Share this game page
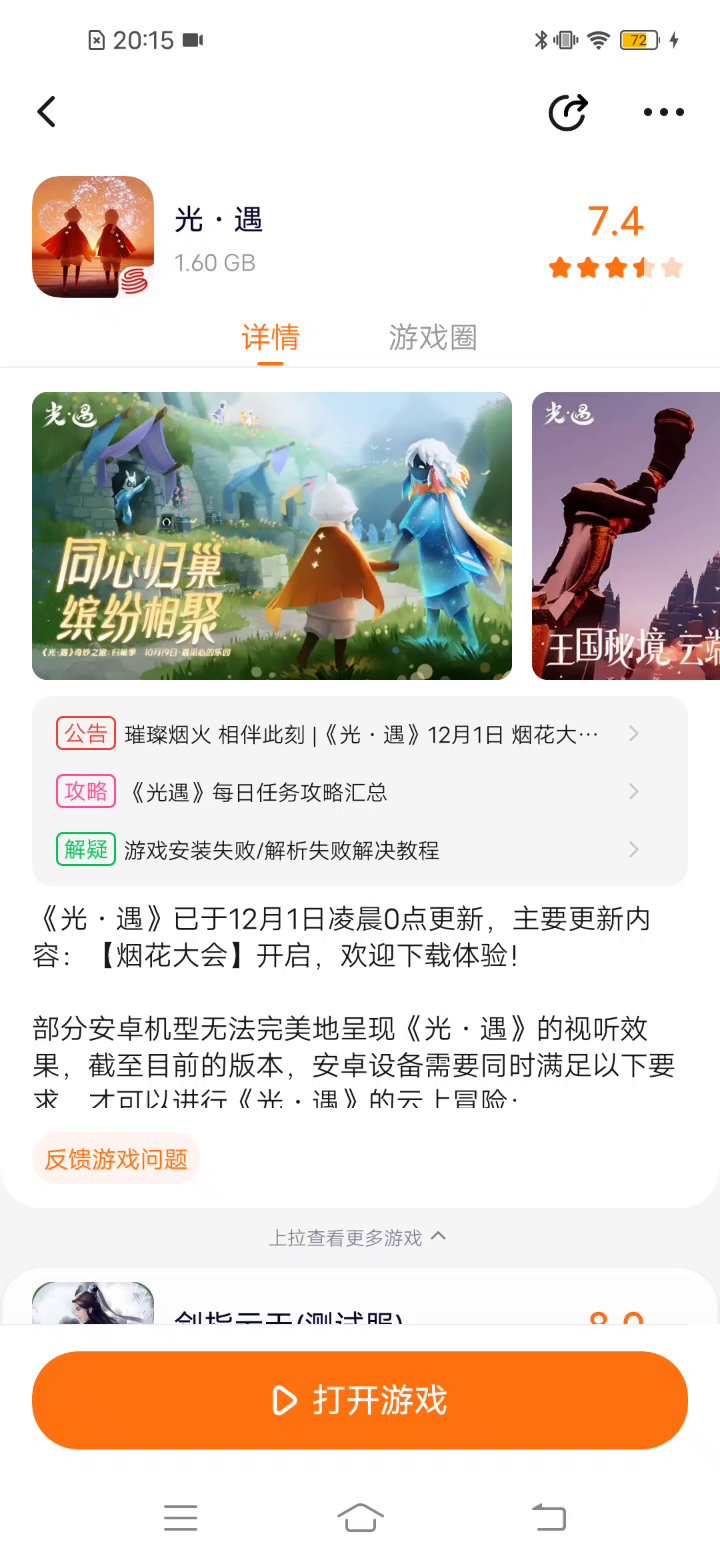720x1560 pixels. [568, 112]
